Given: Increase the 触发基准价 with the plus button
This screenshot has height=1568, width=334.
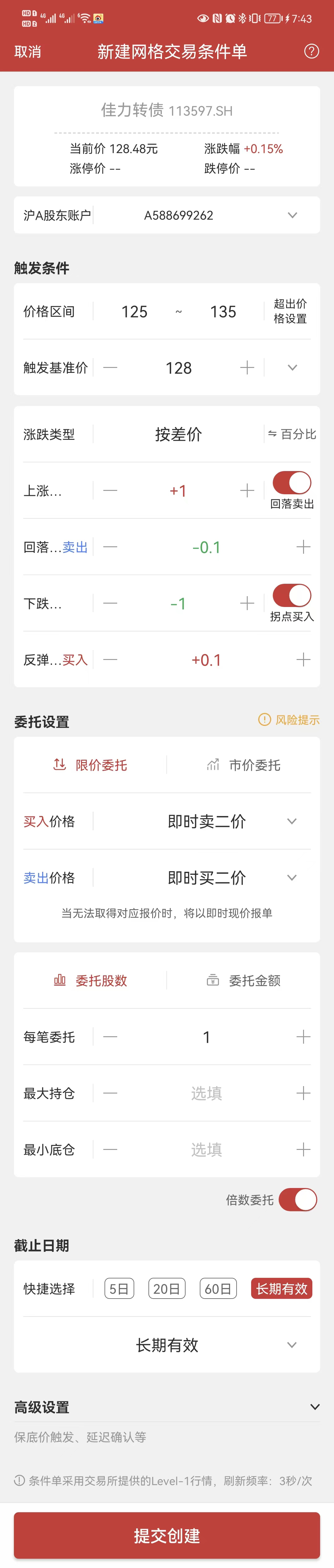Looking at the screenshot, I should click(x=247, y=368).
